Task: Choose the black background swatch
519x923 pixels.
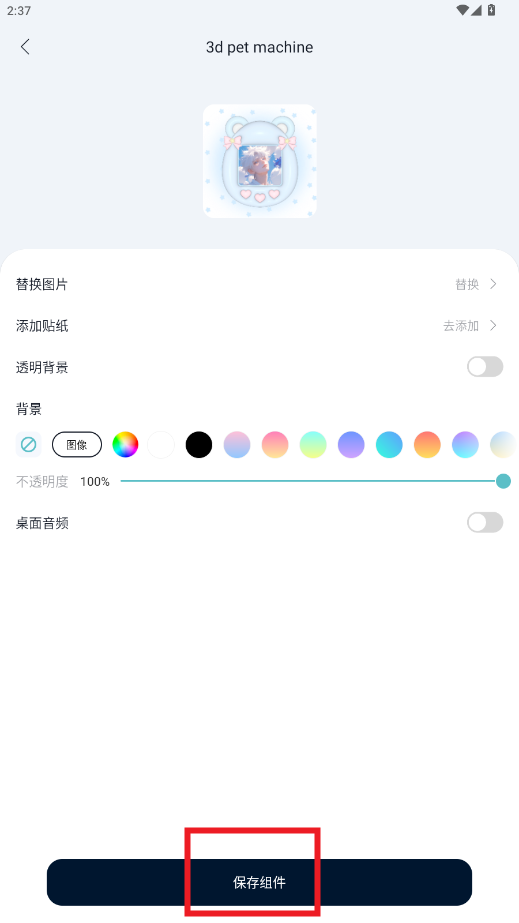Action: coord(199,444)
